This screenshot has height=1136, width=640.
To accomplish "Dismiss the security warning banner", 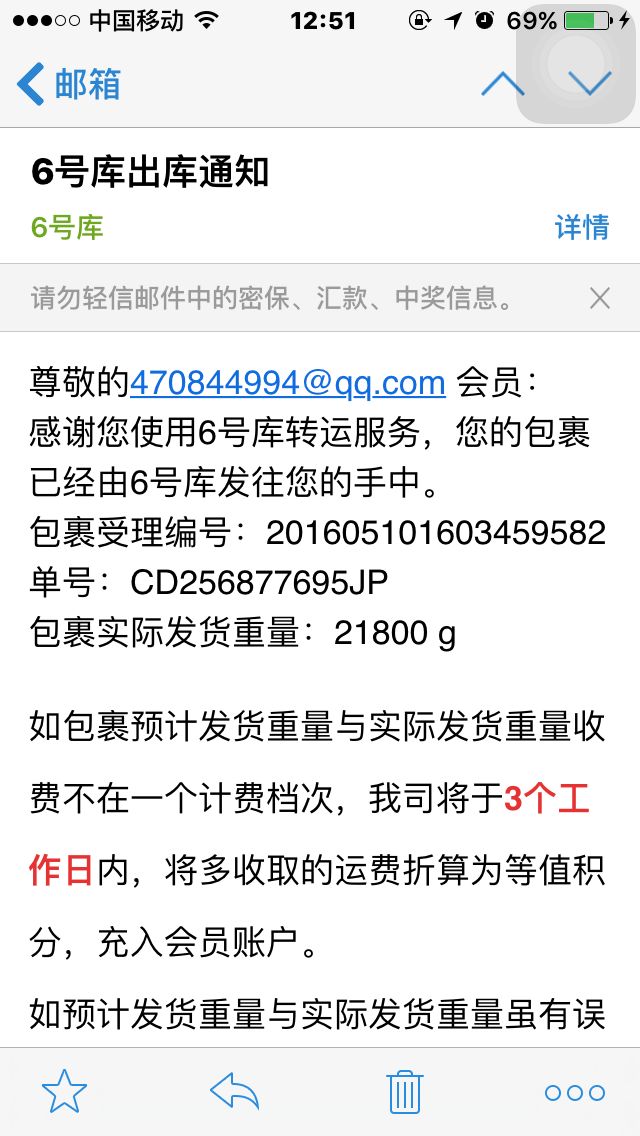I will 599,298.
